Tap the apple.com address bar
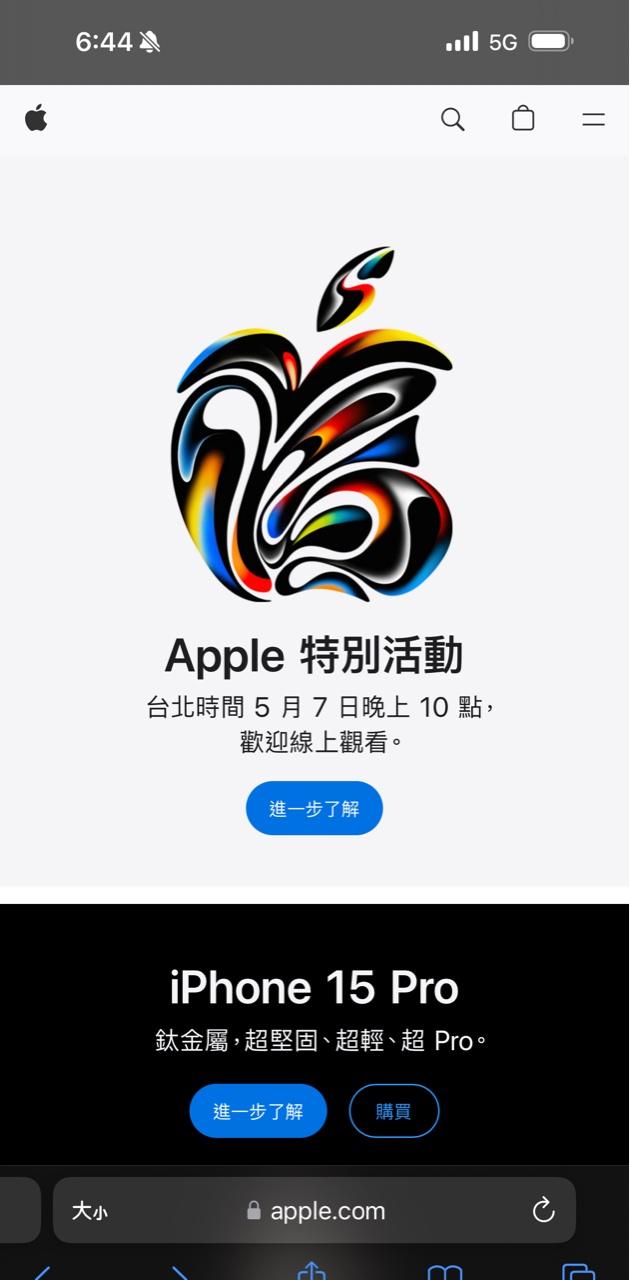Image resolution: width=630 pixels, height=1280 pixels. pos(316,1211)
